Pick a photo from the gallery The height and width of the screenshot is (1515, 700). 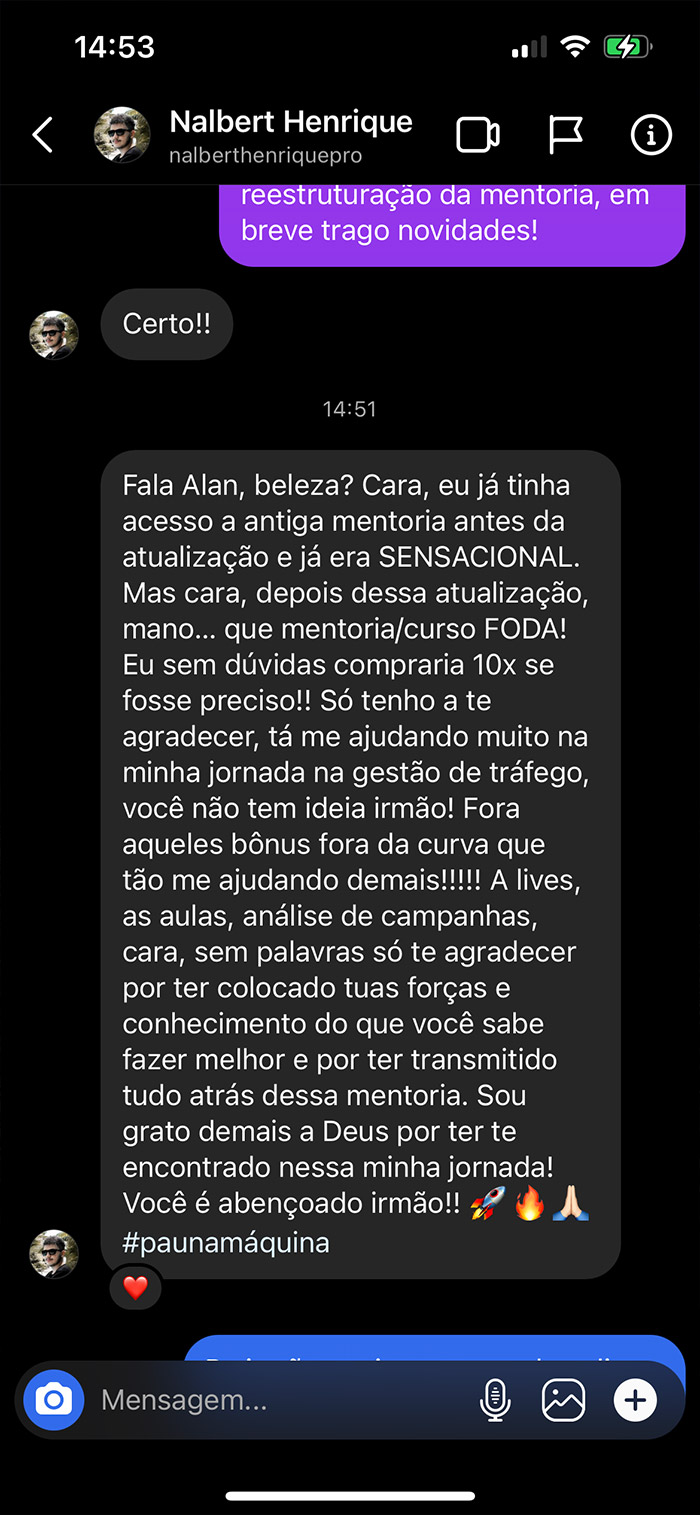tap(563, 1400)
